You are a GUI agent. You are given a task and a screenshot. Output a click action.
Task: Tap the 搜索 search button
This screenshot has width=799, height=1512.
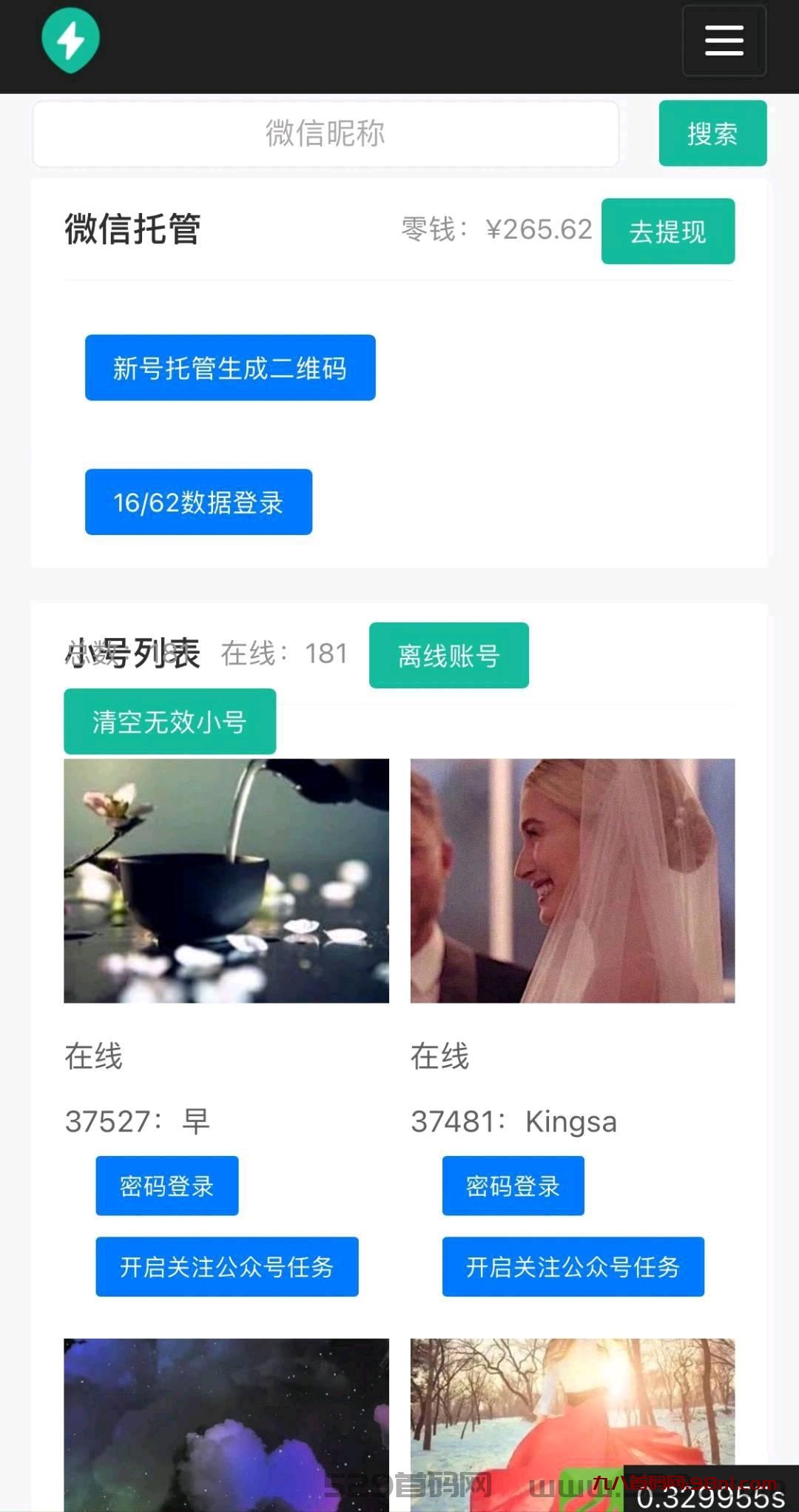click(x=712, y=133)
